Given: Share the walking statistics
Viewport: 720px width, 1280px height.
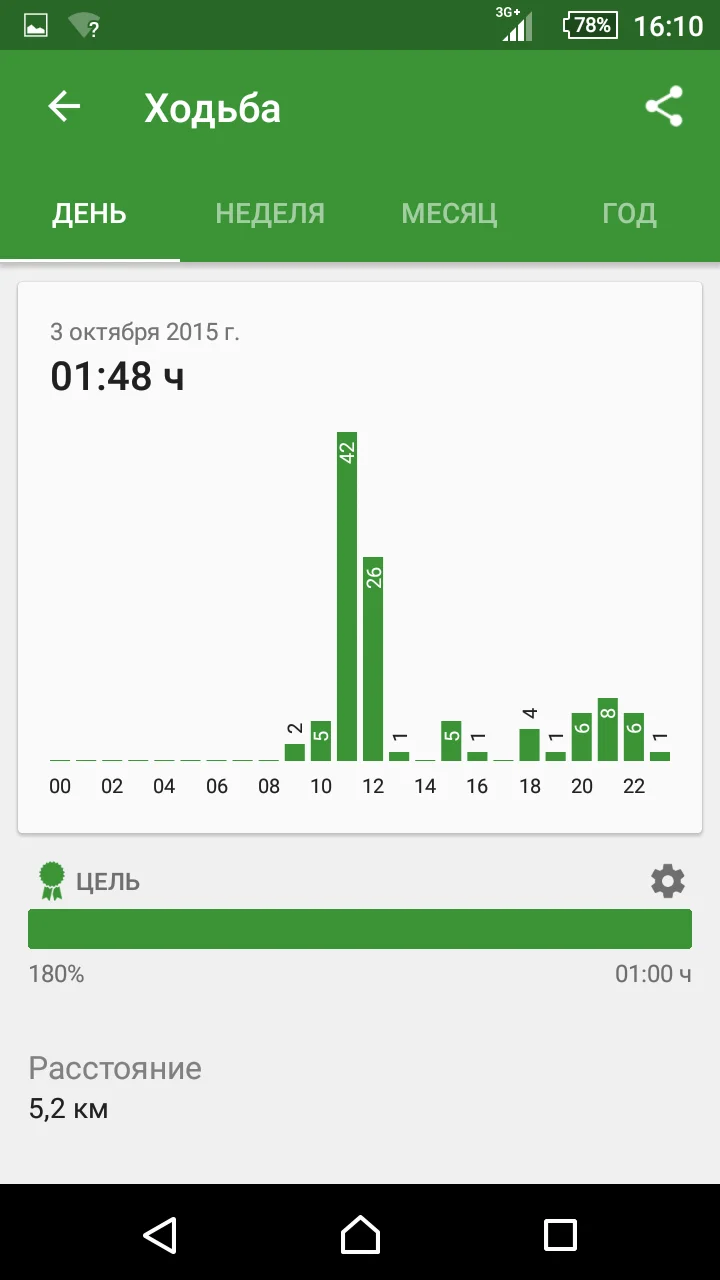Looking at the screenshot, I should click(x=664, y=107).
